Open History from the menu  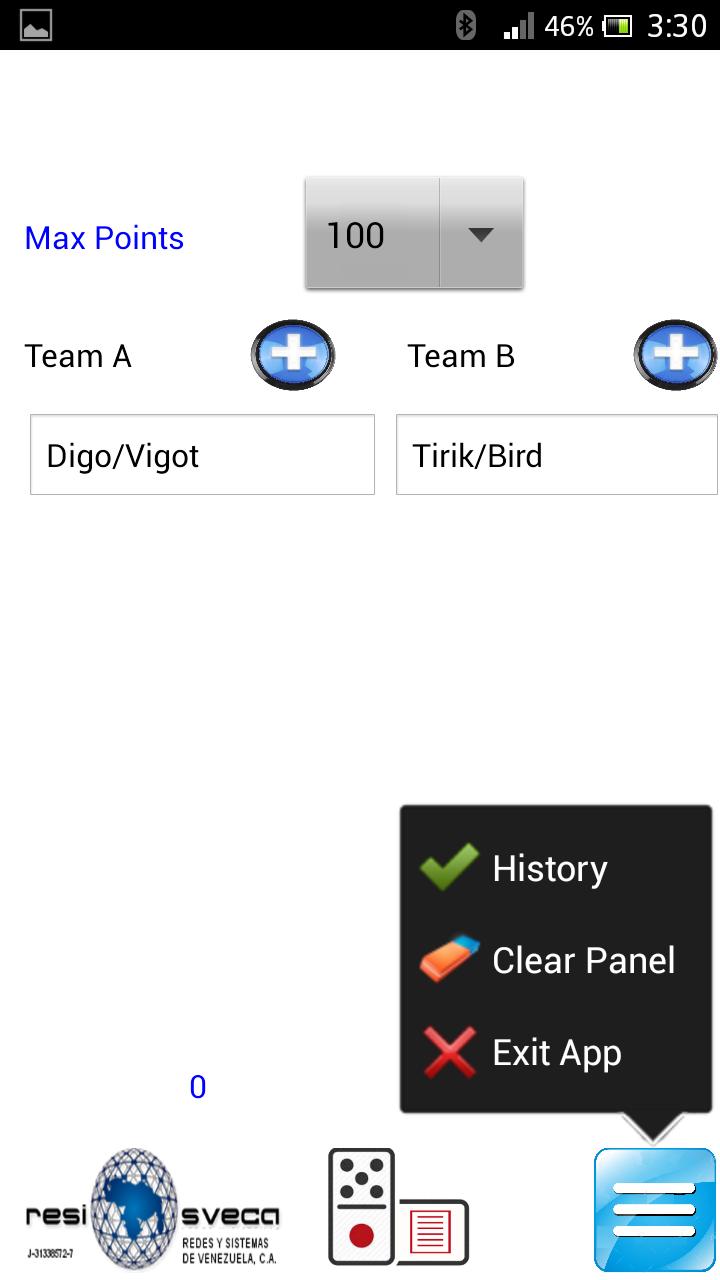click(x=548, y=868)
